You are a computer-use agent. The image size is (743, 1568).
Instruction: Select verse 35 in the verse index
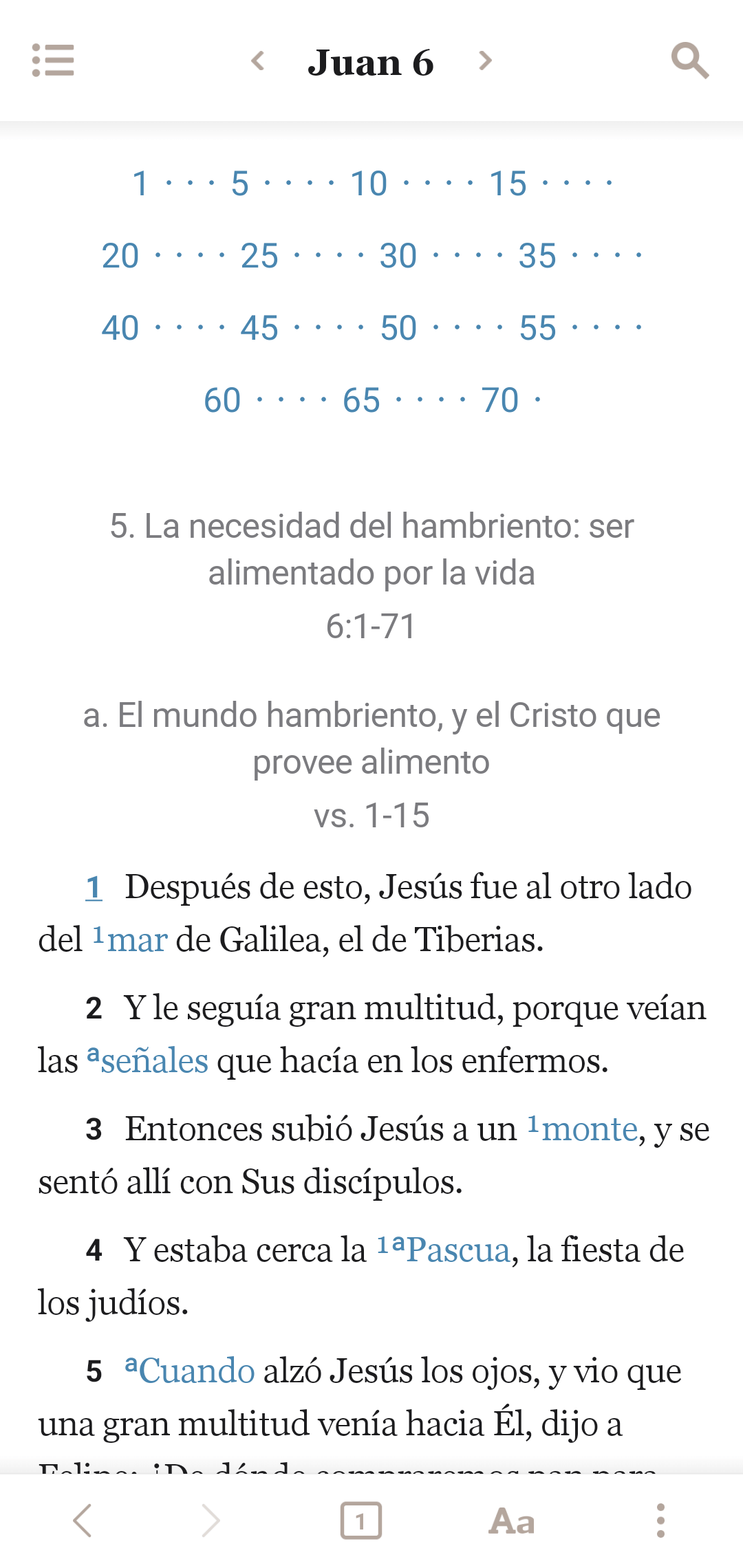click(537, 256)
